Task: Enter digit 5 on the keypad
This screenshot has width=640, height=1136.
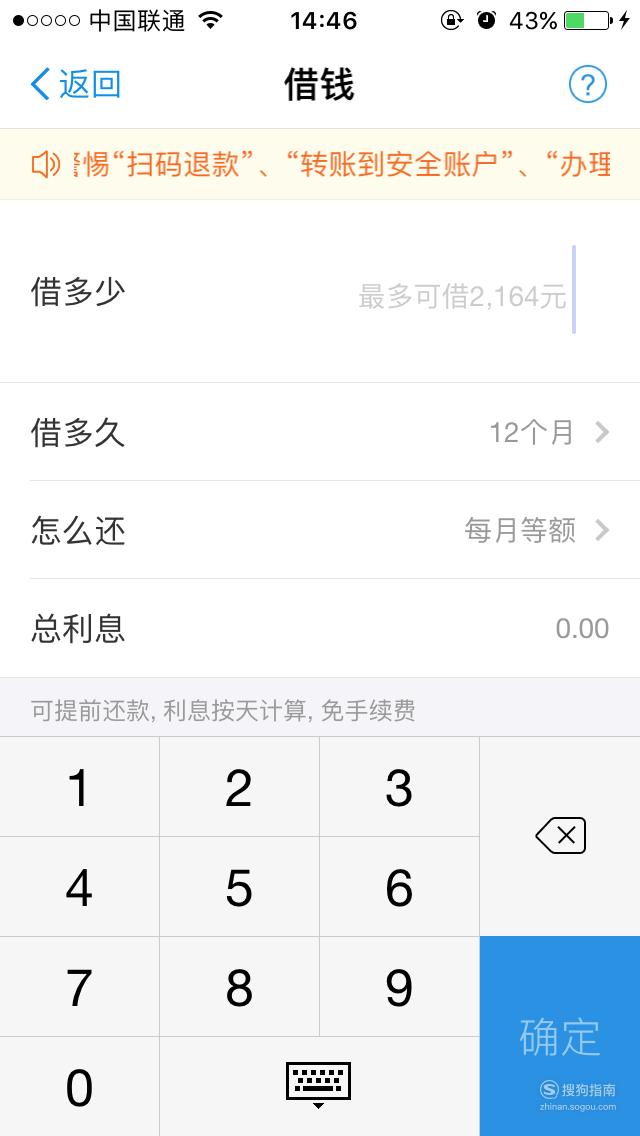Action: 239,887
